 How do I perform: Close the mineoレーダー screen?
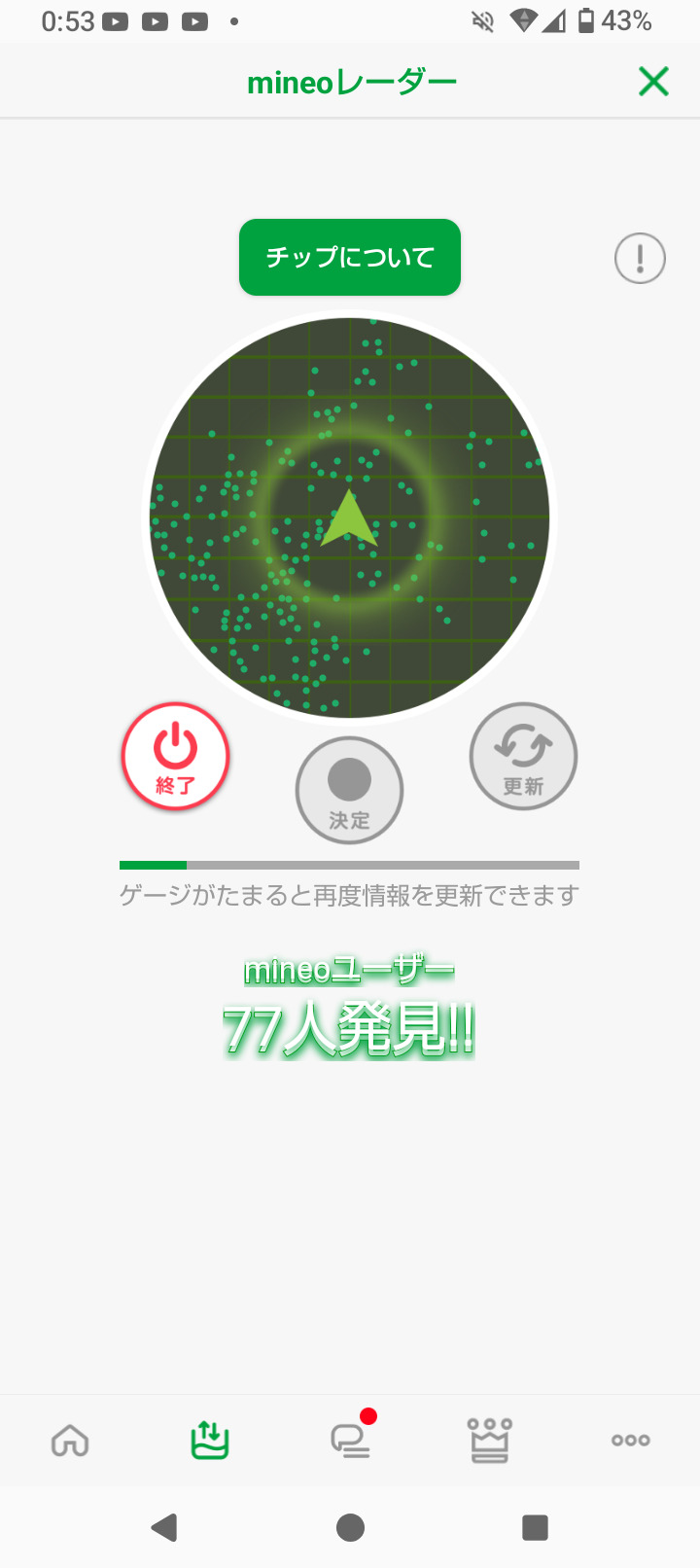[653, 82]
